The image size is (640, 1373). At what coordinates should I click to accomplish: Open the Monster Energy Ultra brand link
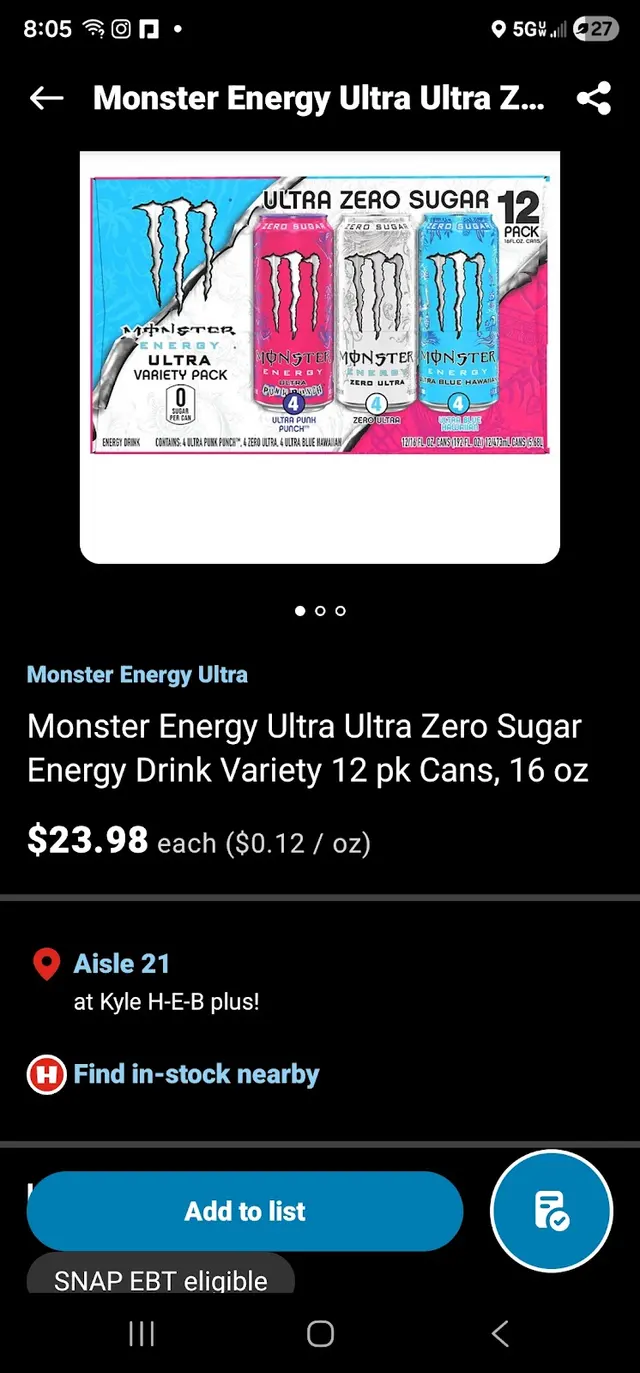click(x=137, y=674)
